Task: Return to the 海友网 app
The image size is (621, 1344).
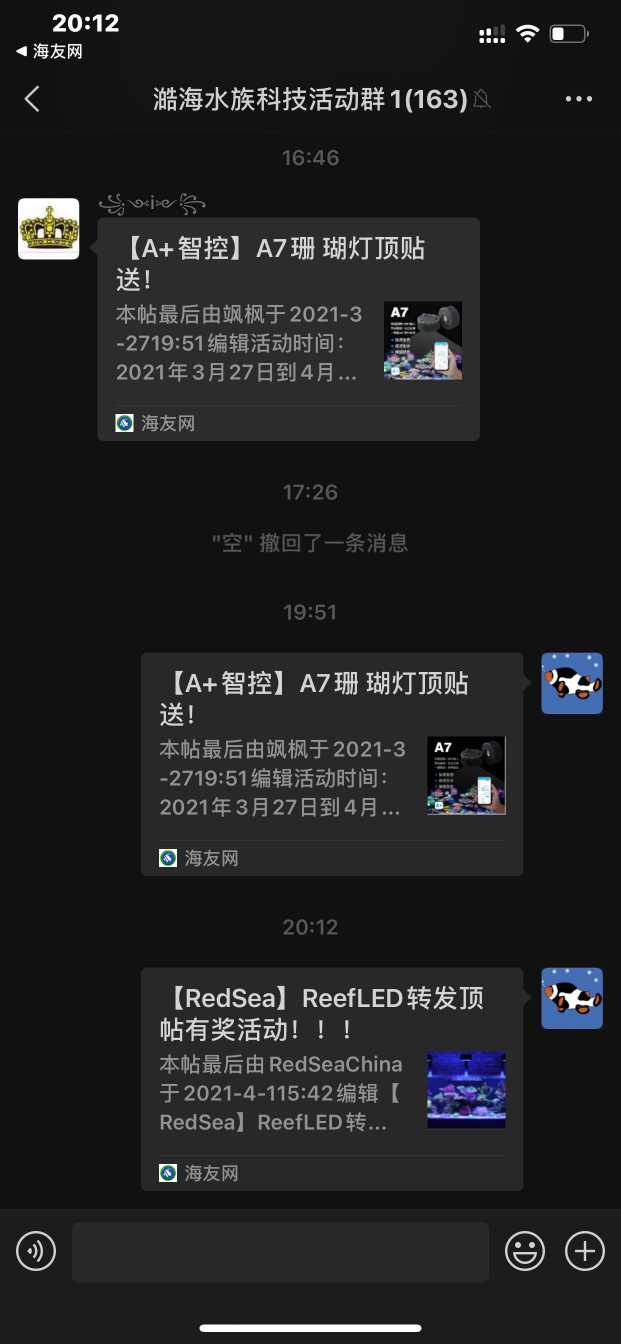Action: (49, 51)
